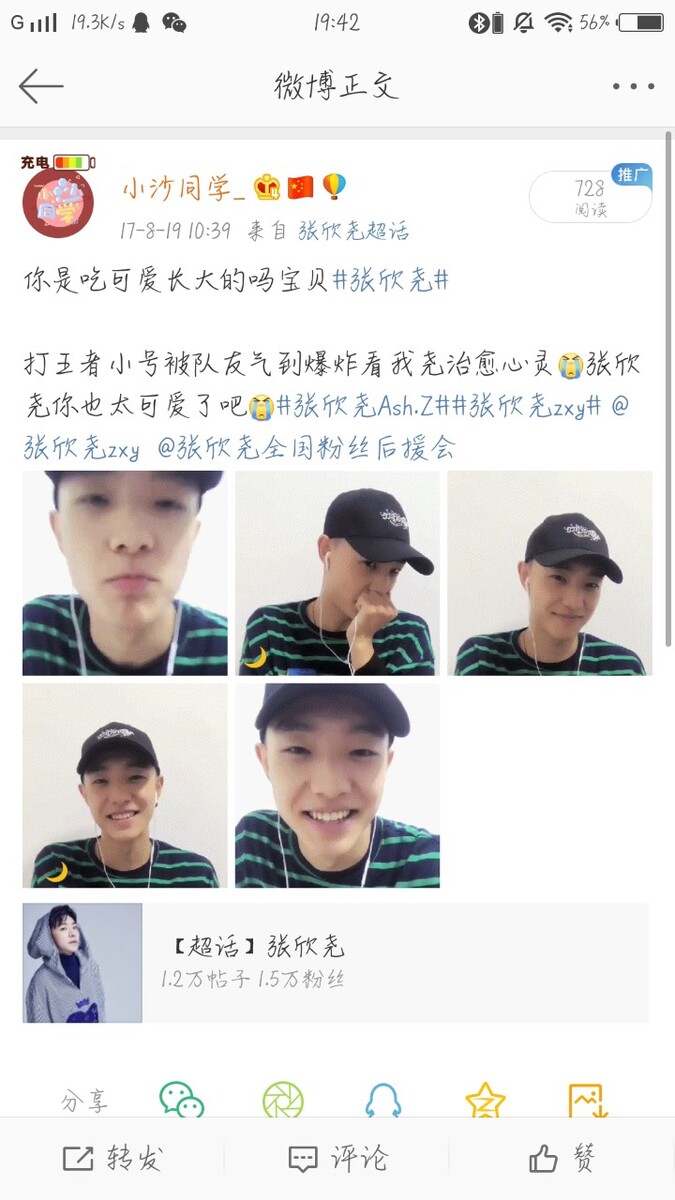The image size is (675, 1200).
Task: Open the 张欣尧超话 source link
Action: click(353, 231)
